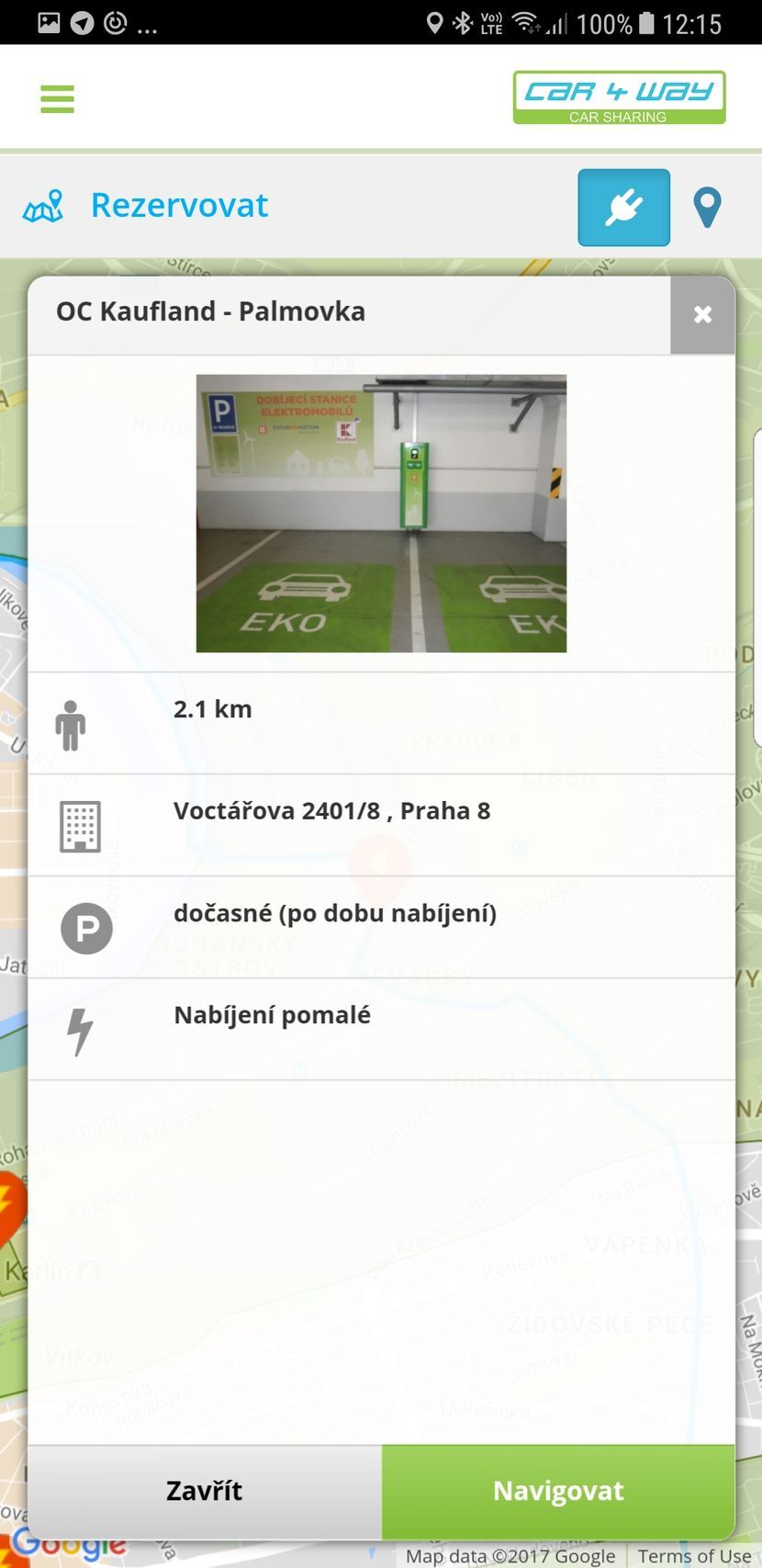The width and height of the screenshot is (762, 1568).
Task: Open Rezervovat section
Action: [179, 205]
